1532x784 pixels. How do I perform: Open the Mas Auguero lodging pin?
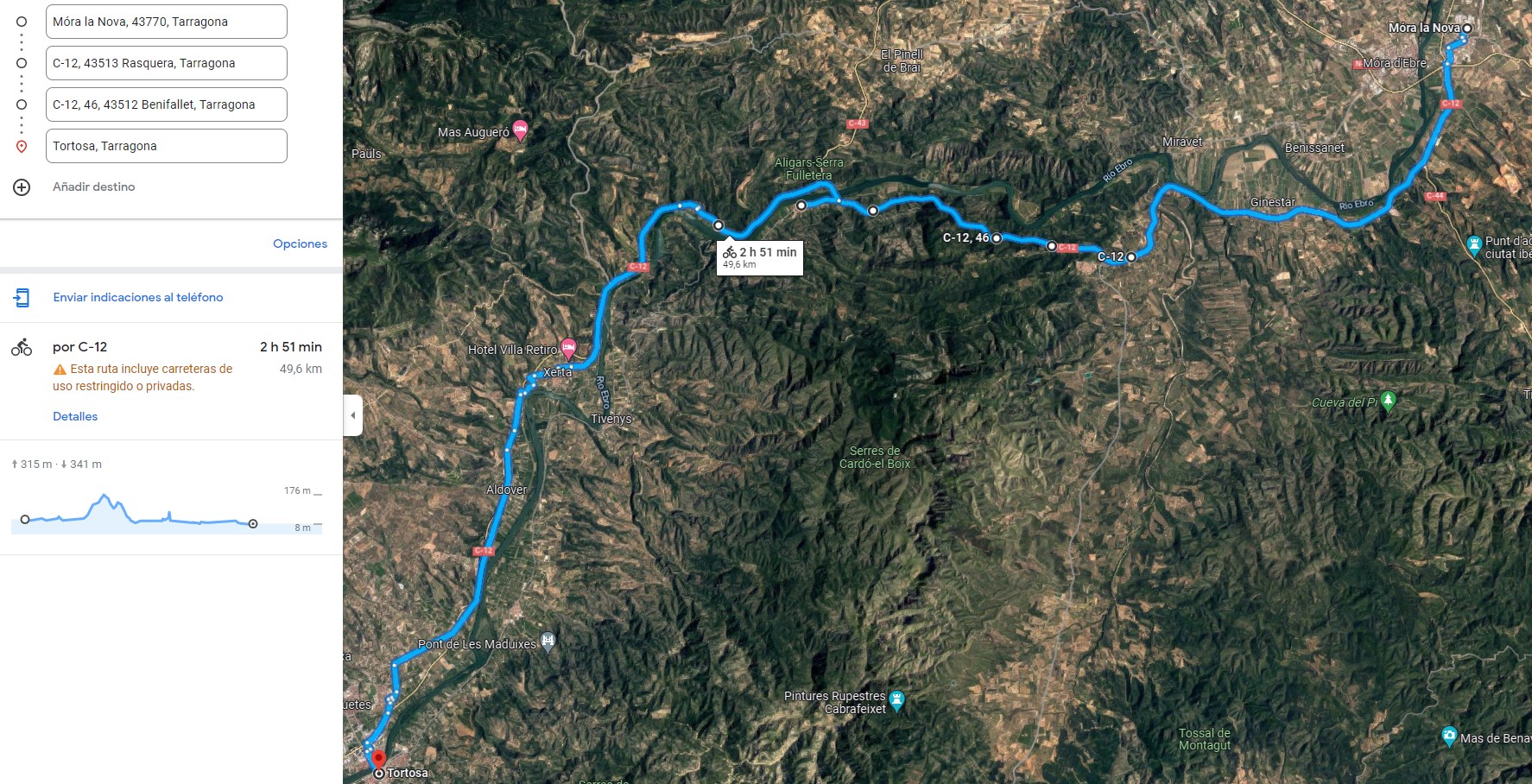[520, 130]
